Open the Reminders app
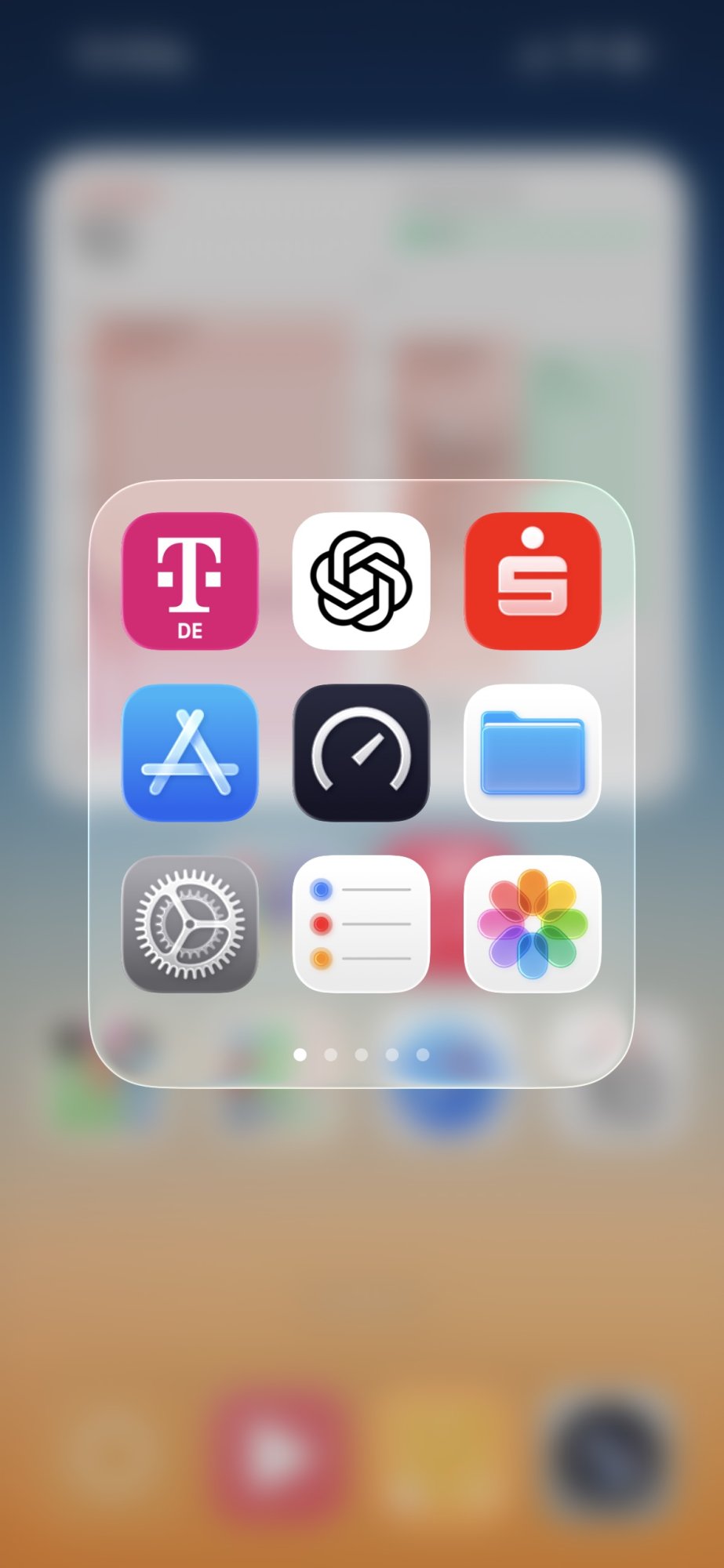The height and width of the screenshot is (1568, 724). pos(361,924)
